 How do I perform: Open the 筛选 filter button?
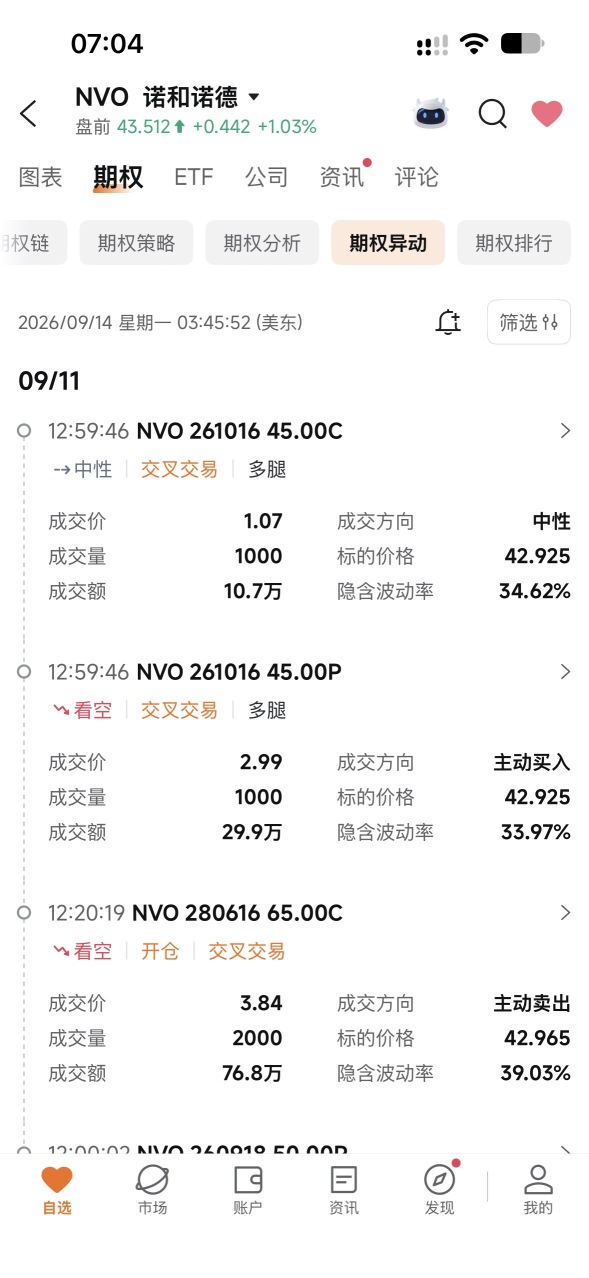coord(529,322)
